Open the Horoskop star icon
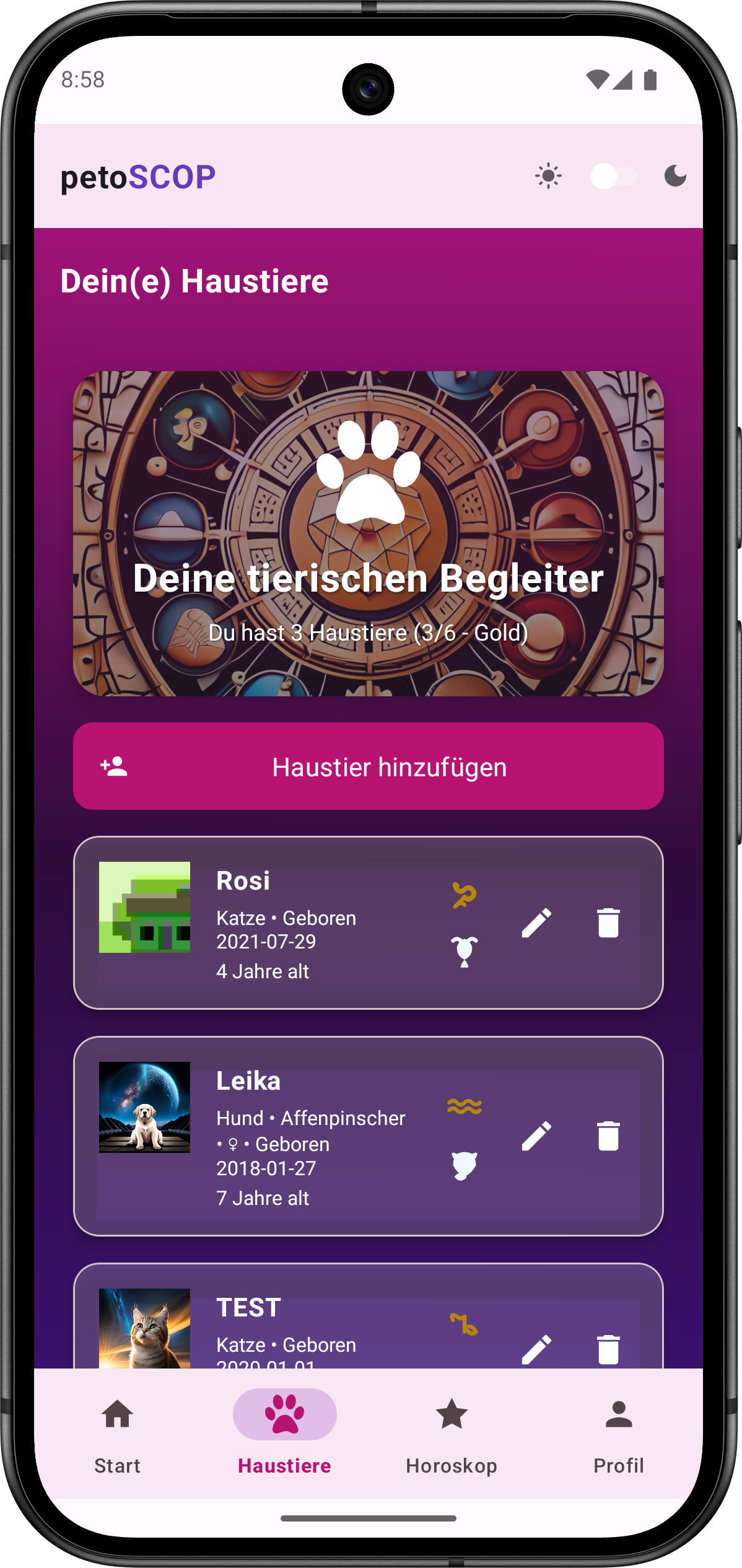The width and height of the screenshot is (742, 1568). coord(451,1414)
